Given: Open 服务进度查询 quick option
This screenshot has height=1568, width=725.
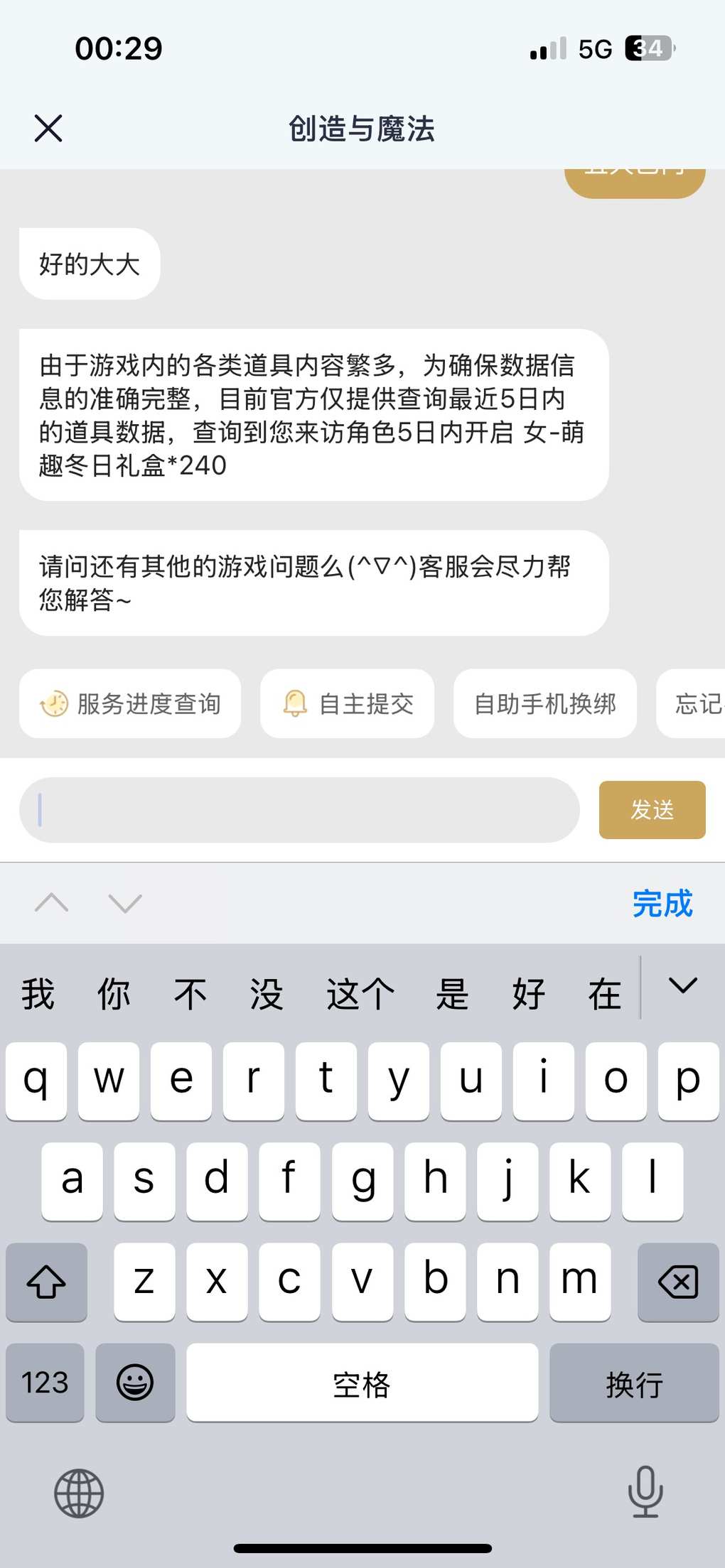Looking at the screenshot, I should coord(130,703).
